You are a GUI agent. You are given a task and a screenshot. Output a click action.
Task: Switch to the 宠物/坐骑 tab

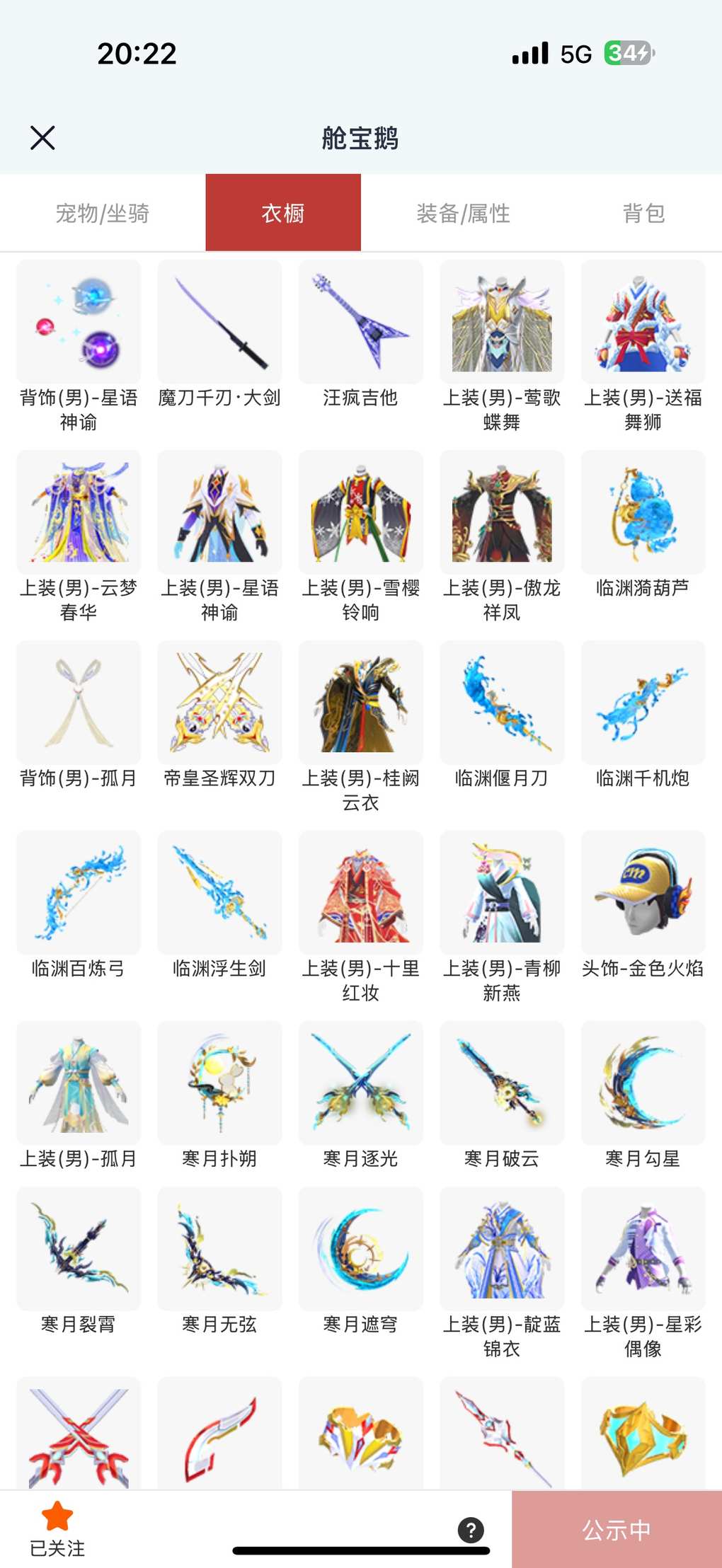103,213
